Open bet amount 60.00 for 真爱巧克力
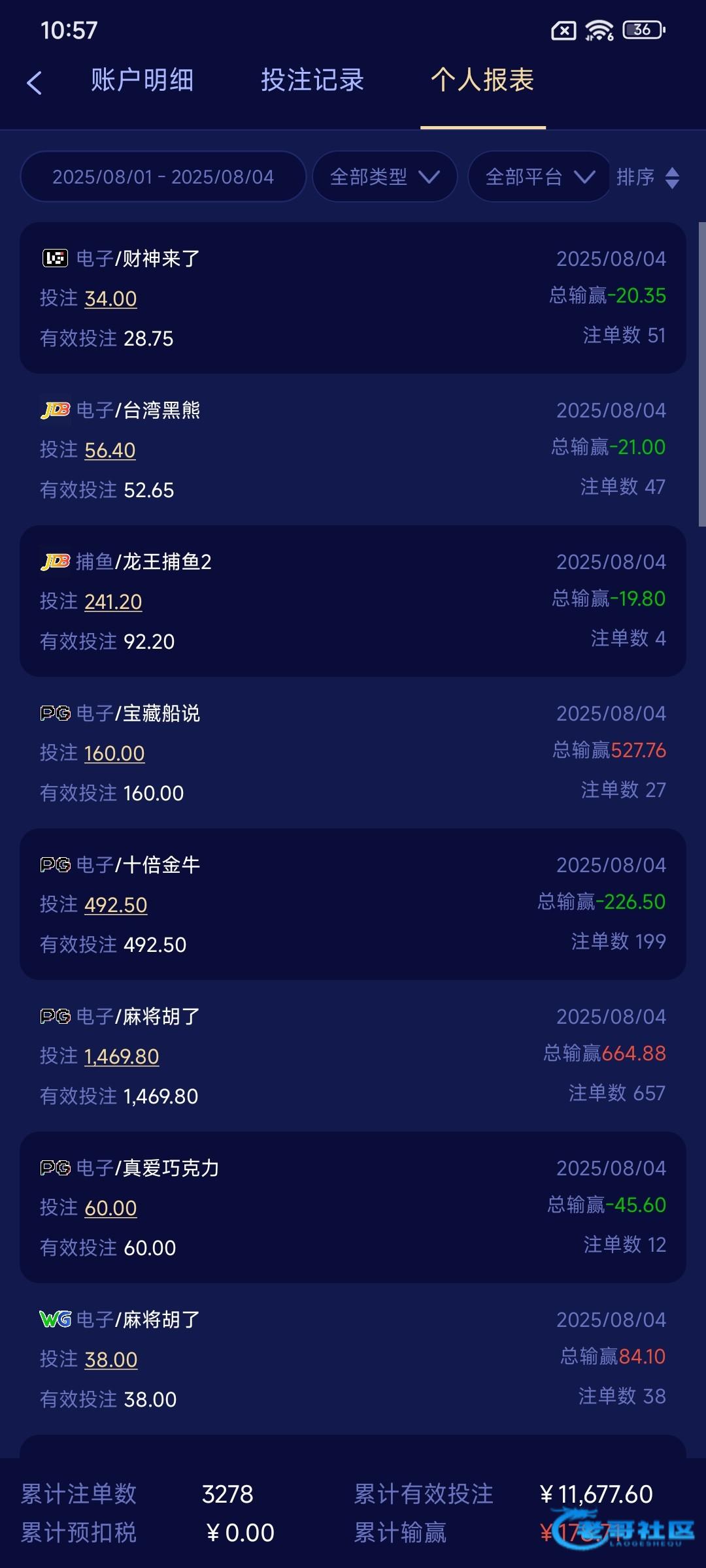The width and height of the screenshot is (706, 1568). [x=110, y=1208]
